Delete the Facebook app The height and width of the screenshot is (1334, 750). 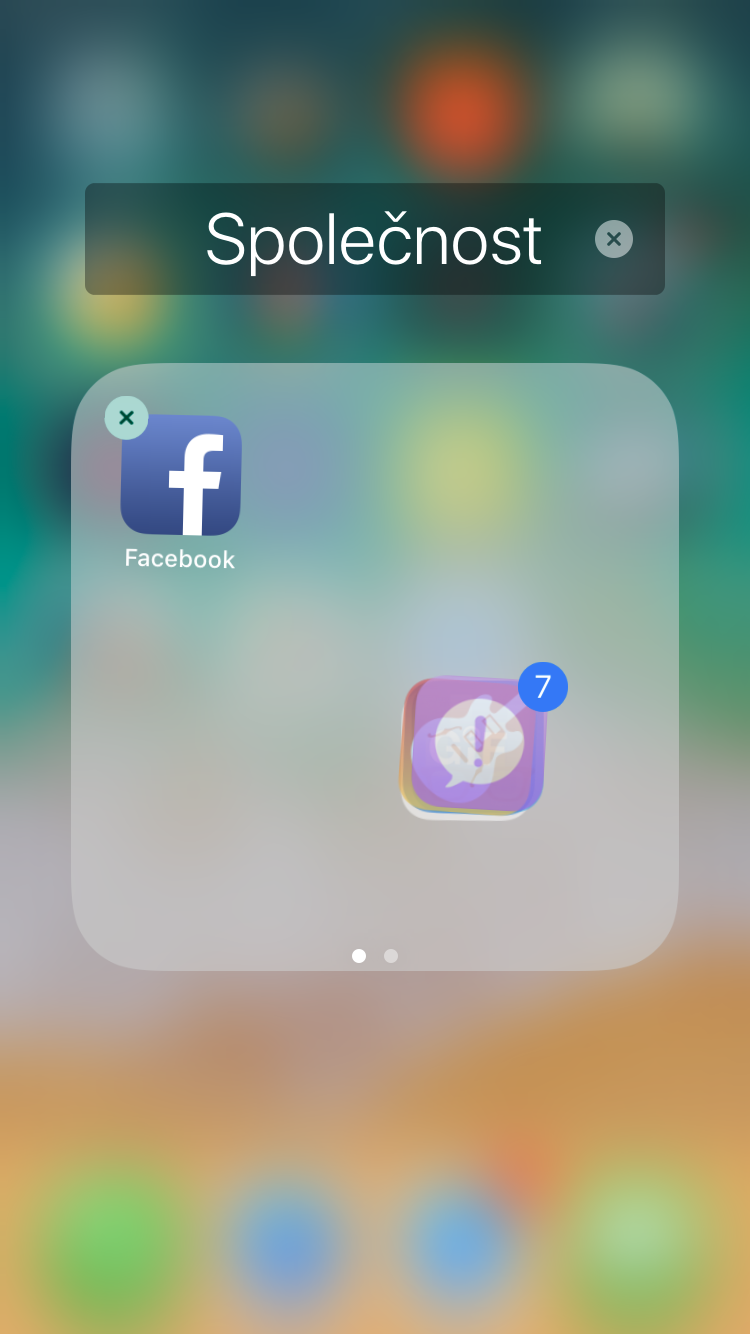127,418
